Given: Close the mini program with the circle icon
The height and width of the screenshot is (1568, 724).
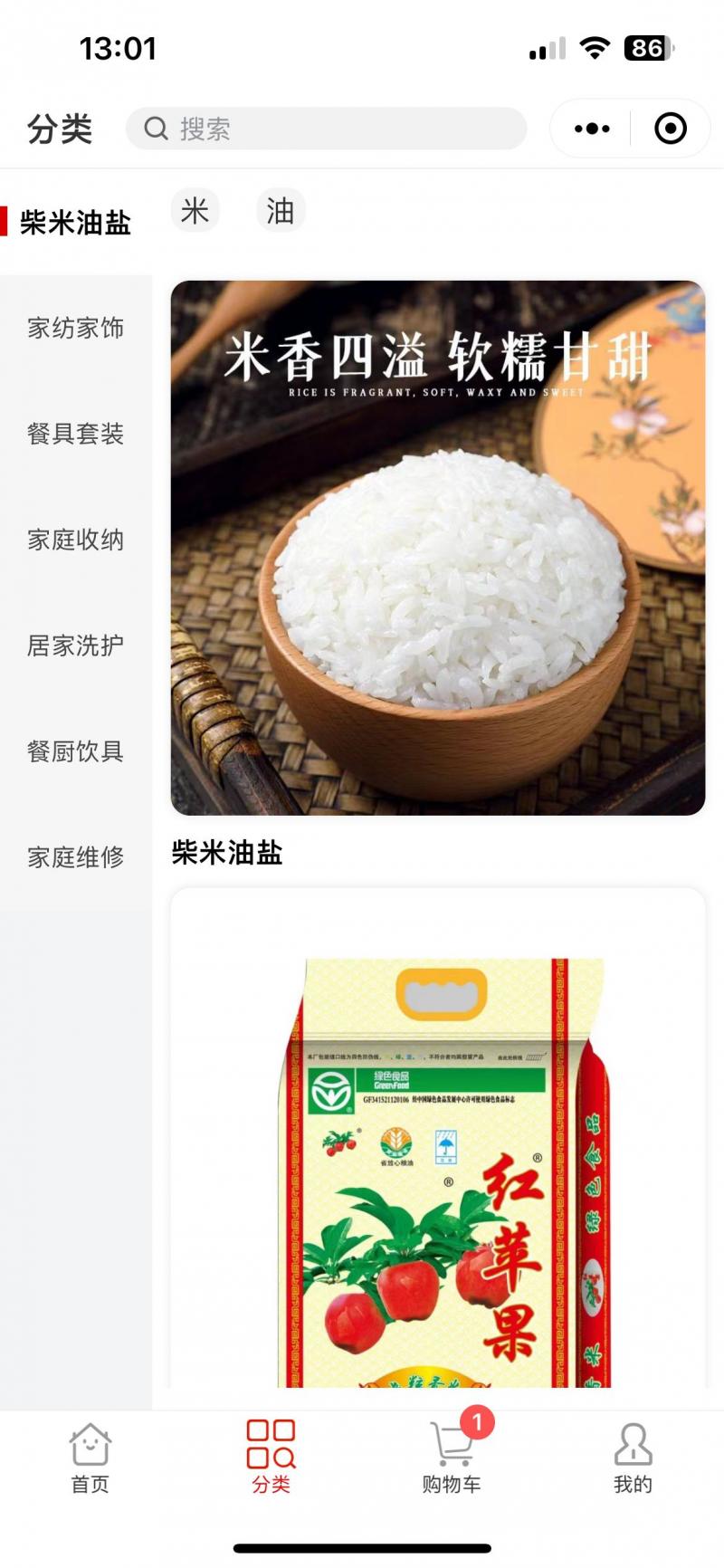Looking at the screenshot, I should (670, 129).
